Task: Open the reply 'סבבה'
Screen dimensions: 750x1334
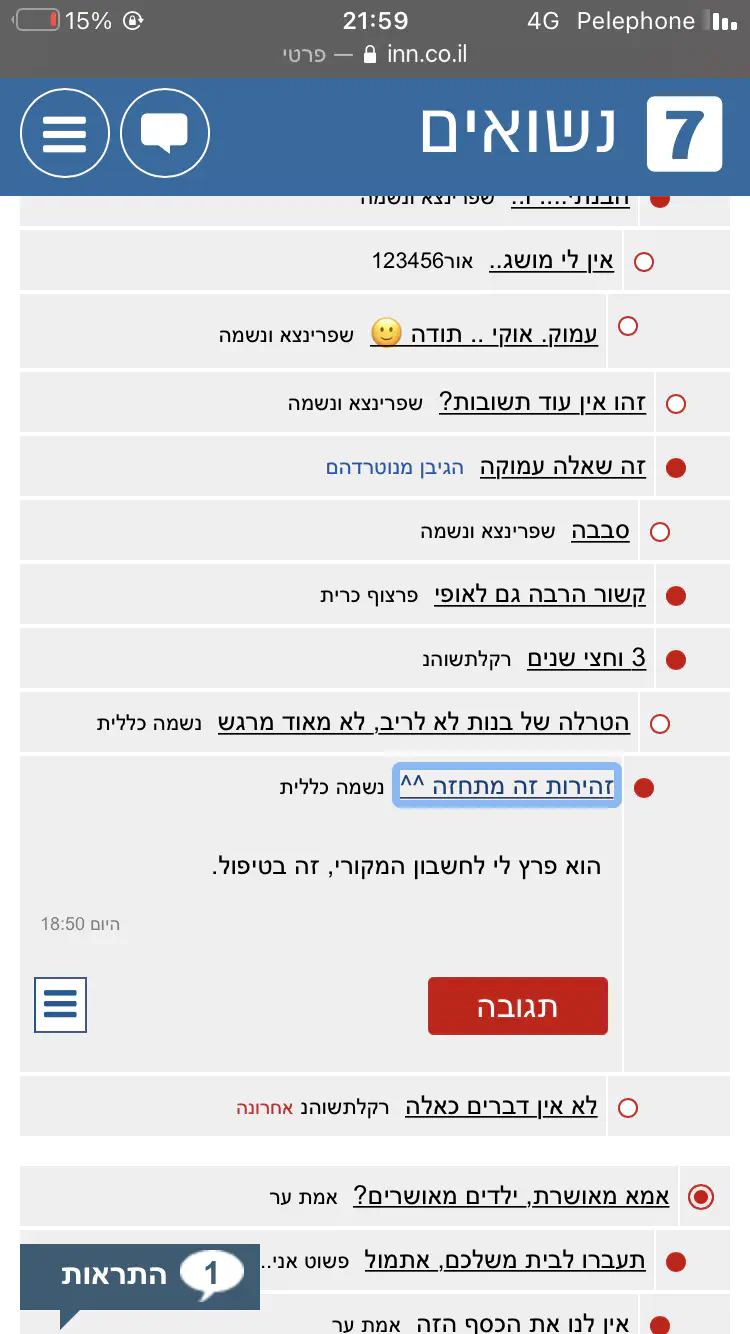Action: 600,531
